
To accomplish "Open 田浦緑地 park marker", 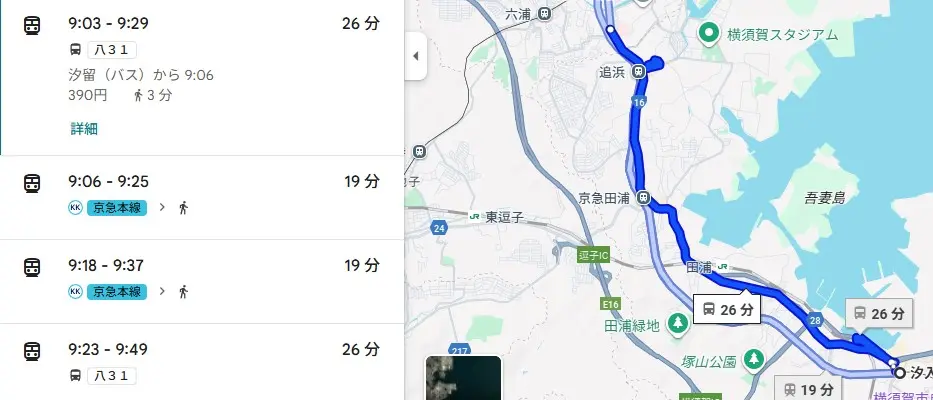I will point(679,324).
